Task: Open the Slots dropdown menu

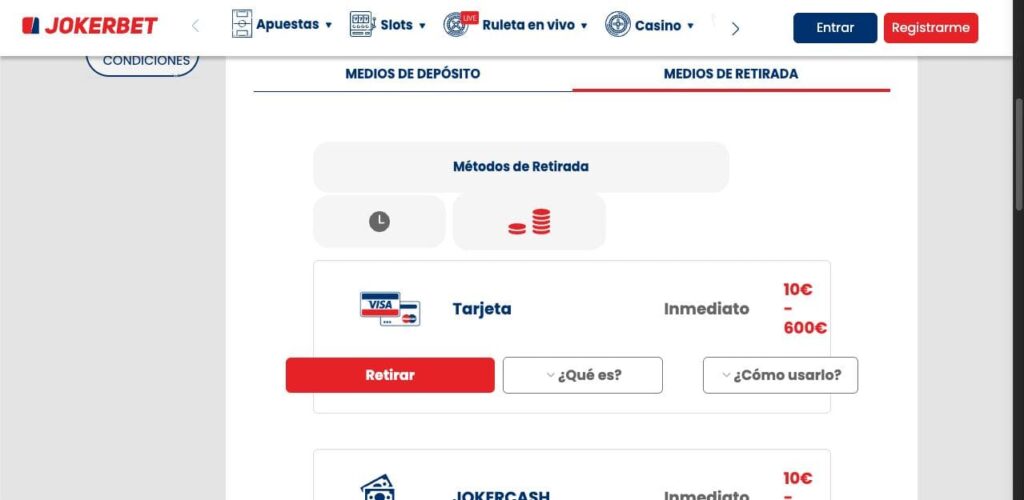Action: tap(388, 25)
